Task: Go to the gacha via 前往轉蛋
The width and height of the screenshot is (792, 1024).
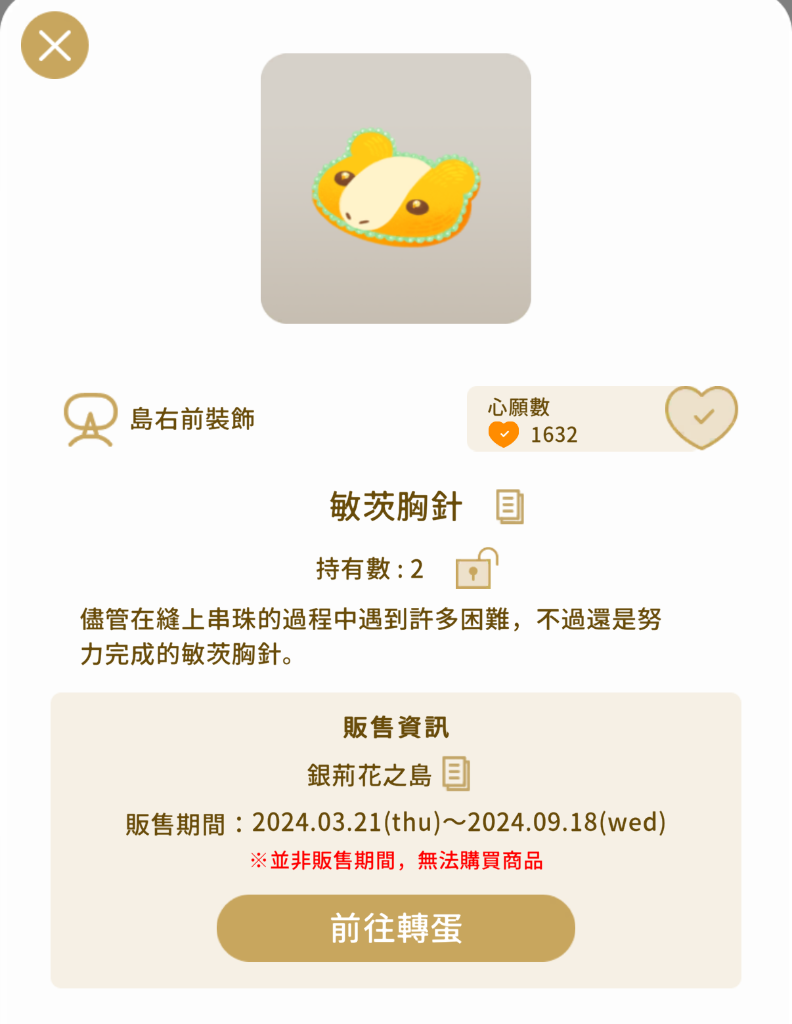Action: (396, 928)
